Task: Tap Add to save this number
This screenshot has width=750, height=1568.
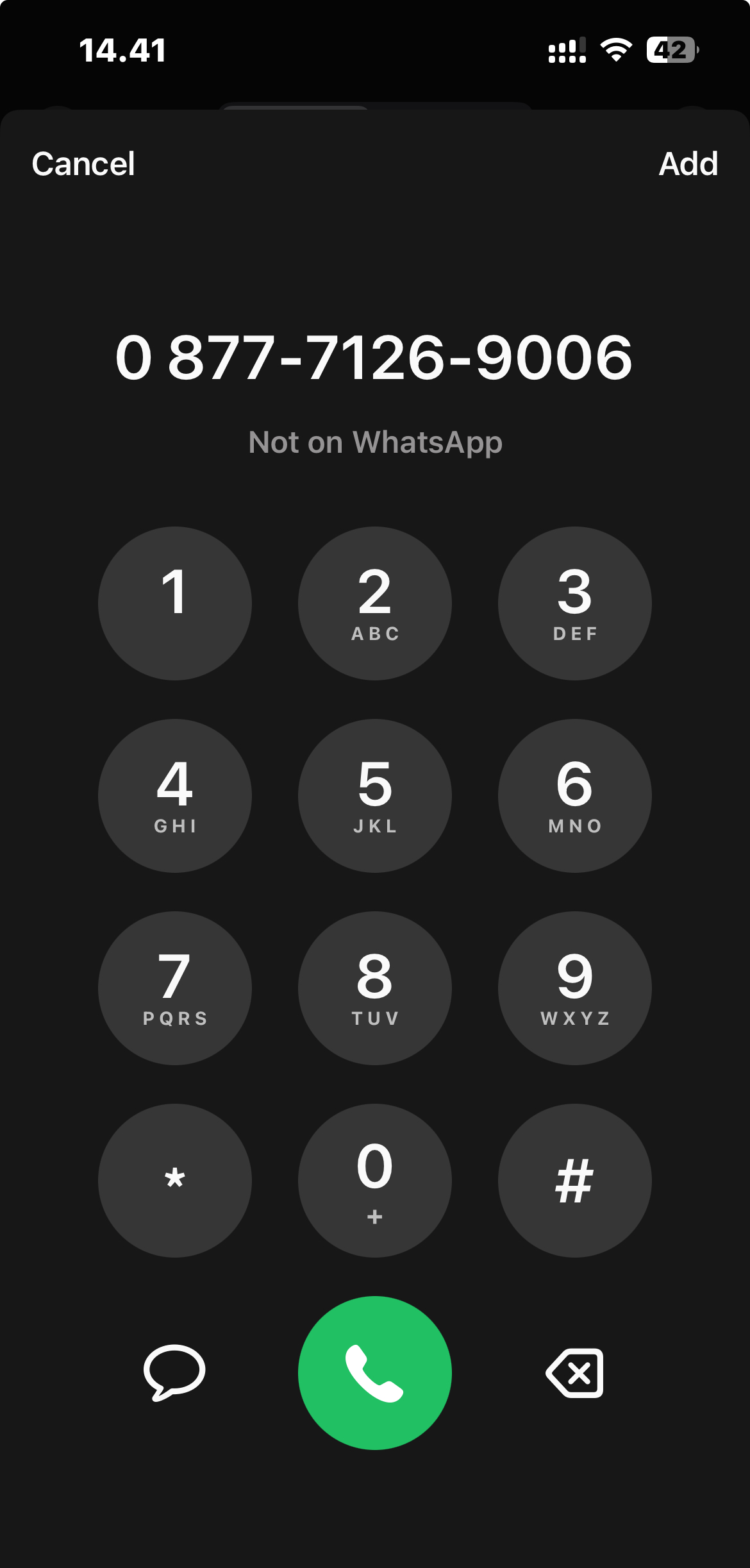Action: coord(688,164)
